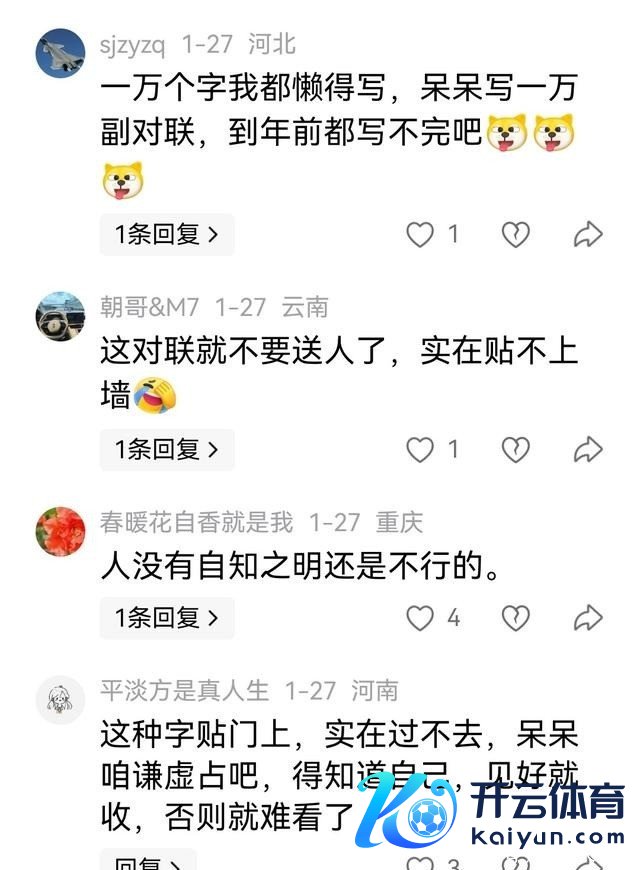Dislike 朝哥&M7's comment
This screenshot has height=870, width=640.
[515, 450]
